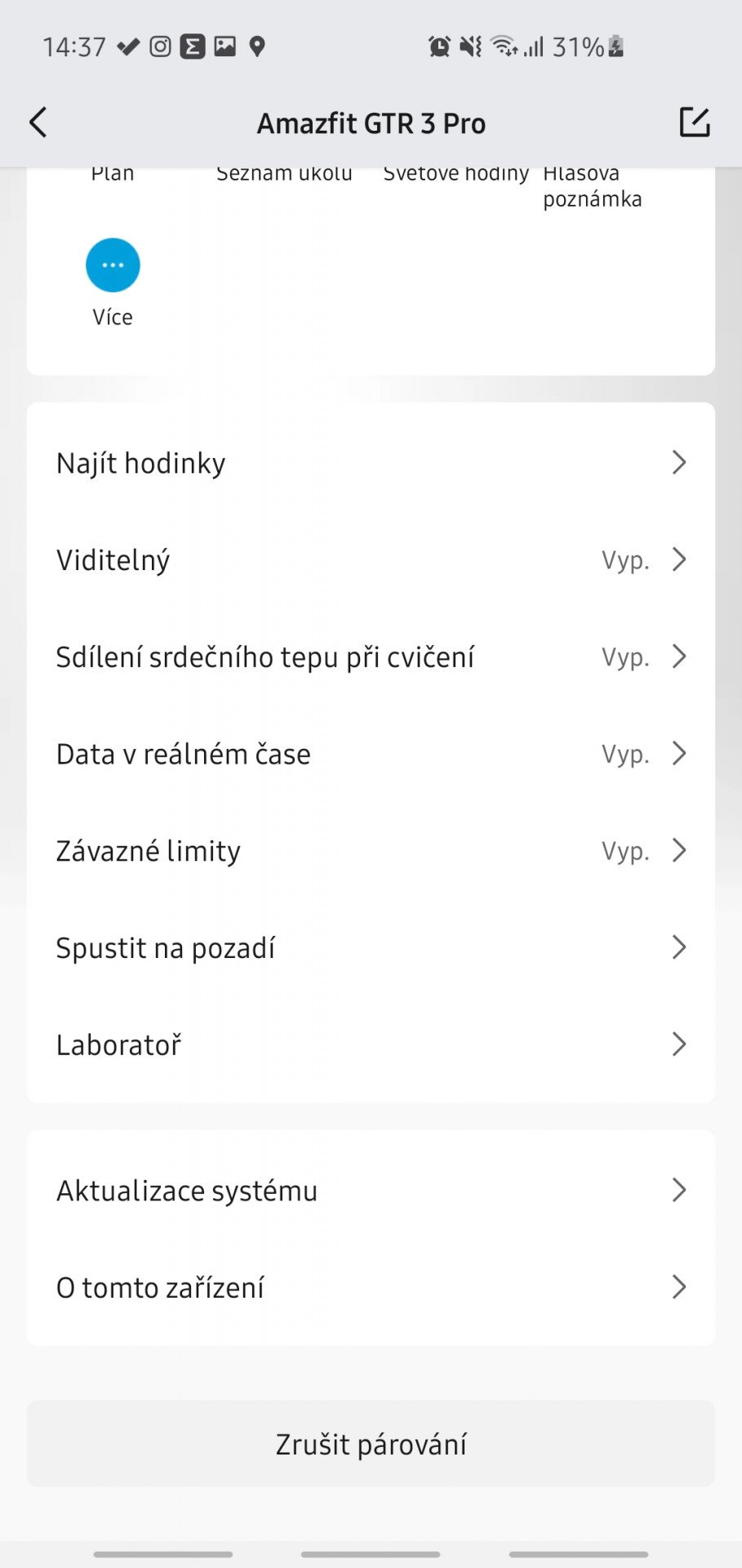
Task: Open the Viditelný setting
Action: [x=371, y=560]
